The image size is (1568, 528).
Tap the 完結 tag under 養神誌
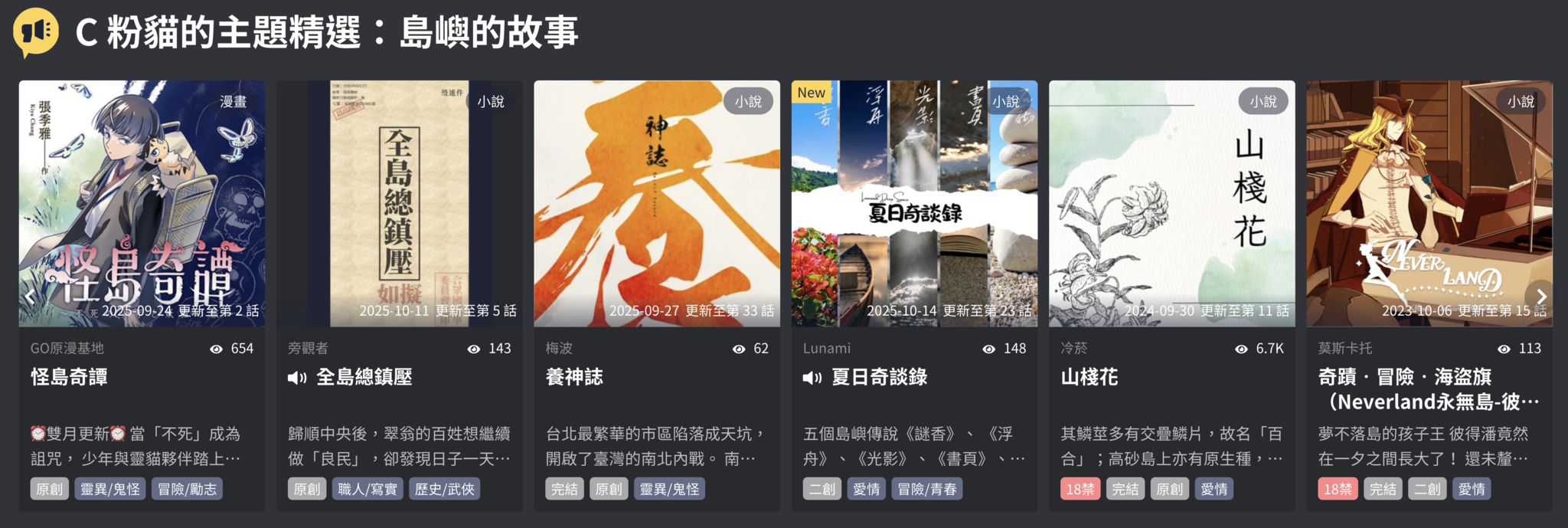[564, 489]
